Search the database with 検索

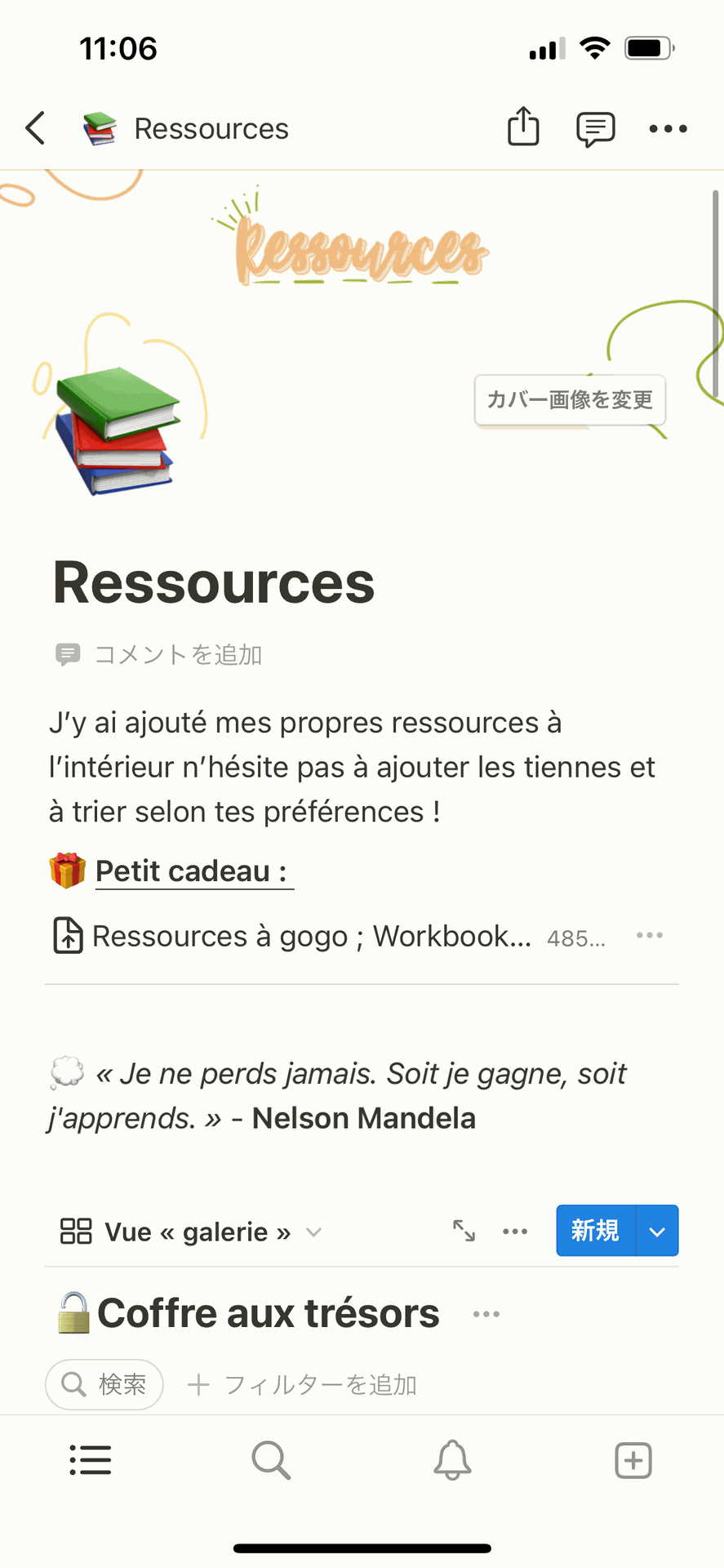[x=104, y=1384]
